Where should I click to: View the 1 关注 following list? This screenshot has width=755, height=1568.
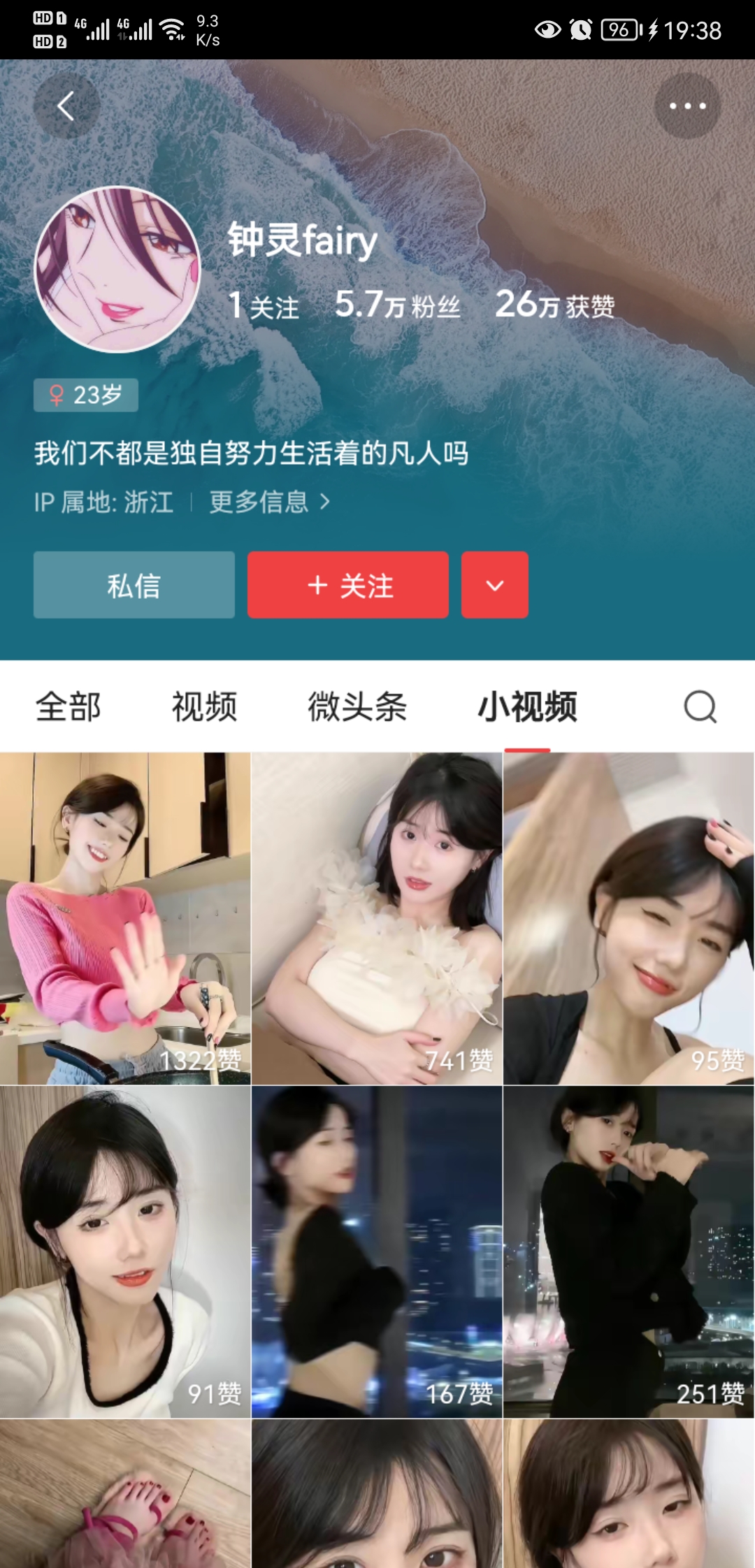pos(264,305)
